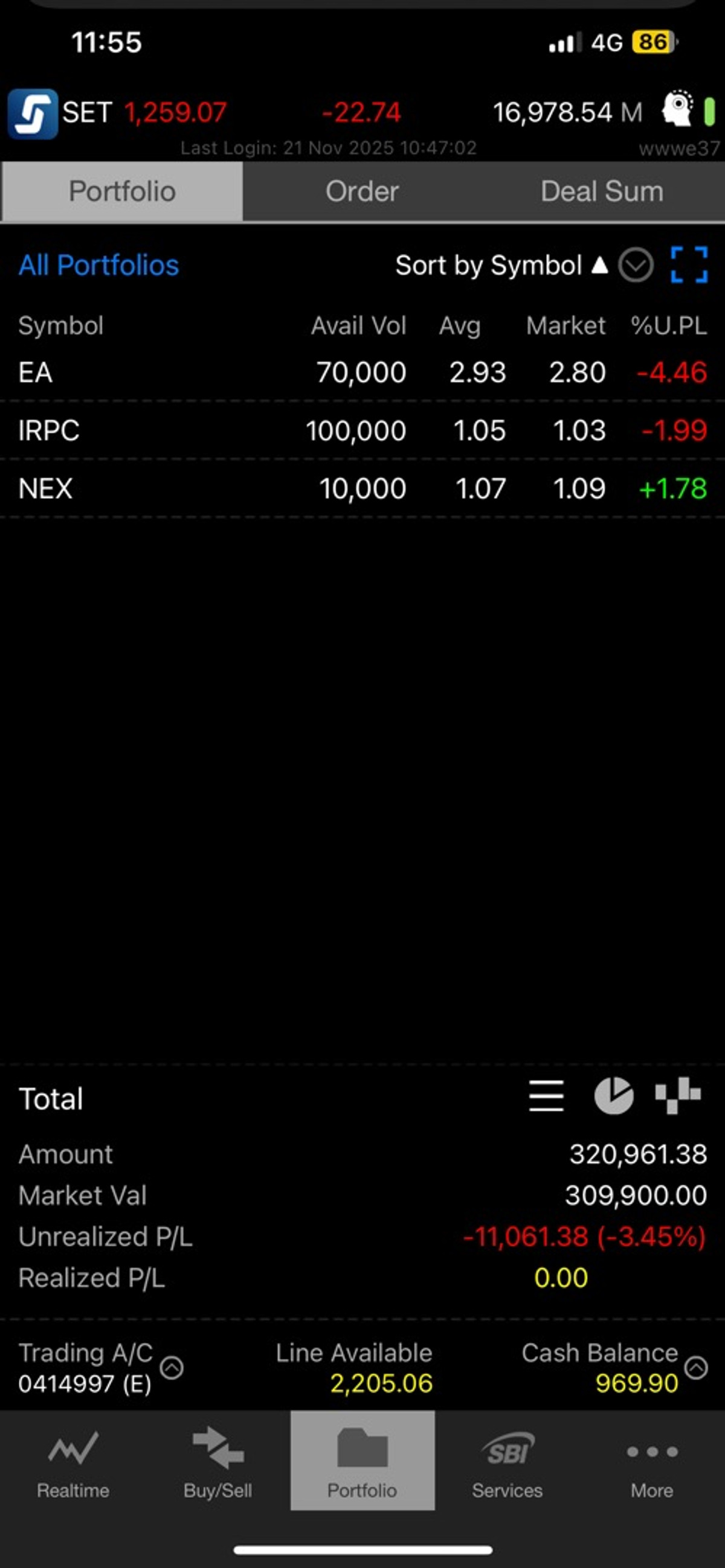725x1568 pixels.
Task: Open the Buy/Sell screen
Action: 217,1461
